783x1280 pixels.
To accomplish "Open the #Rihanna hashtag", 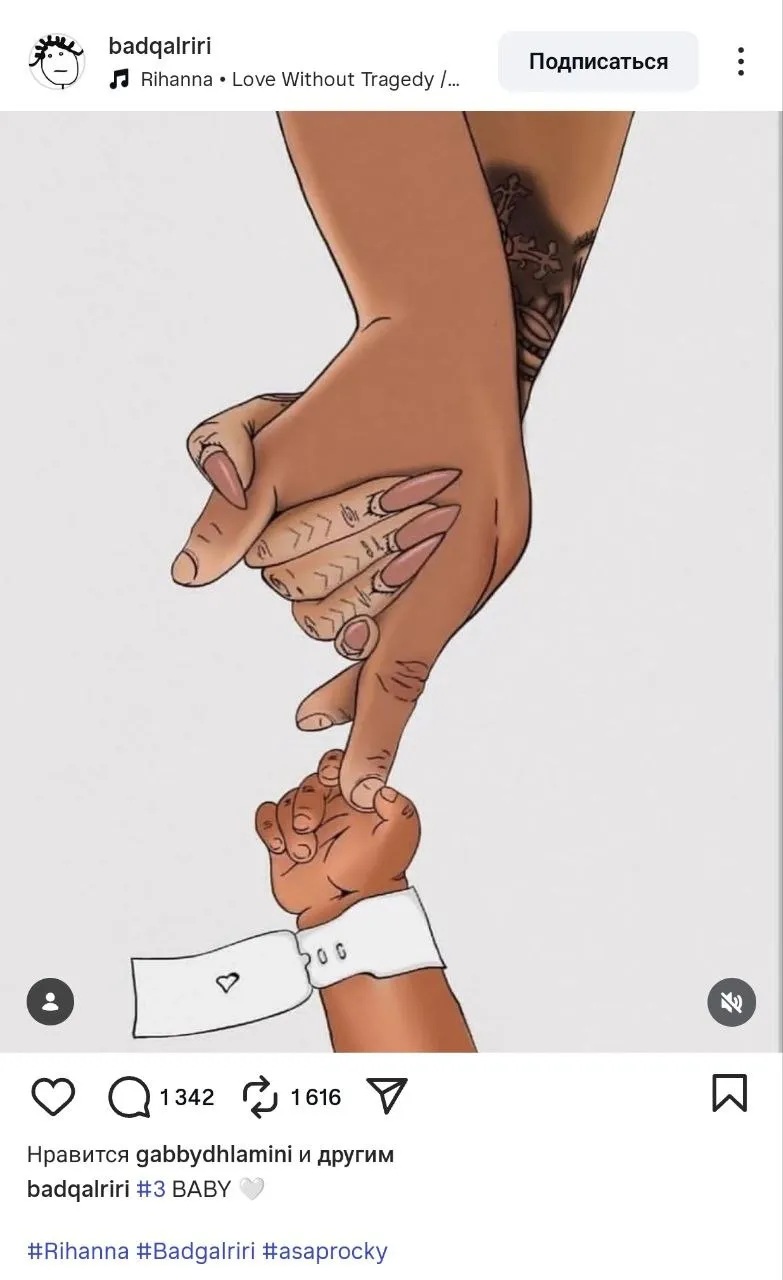I will [78, 1251].
